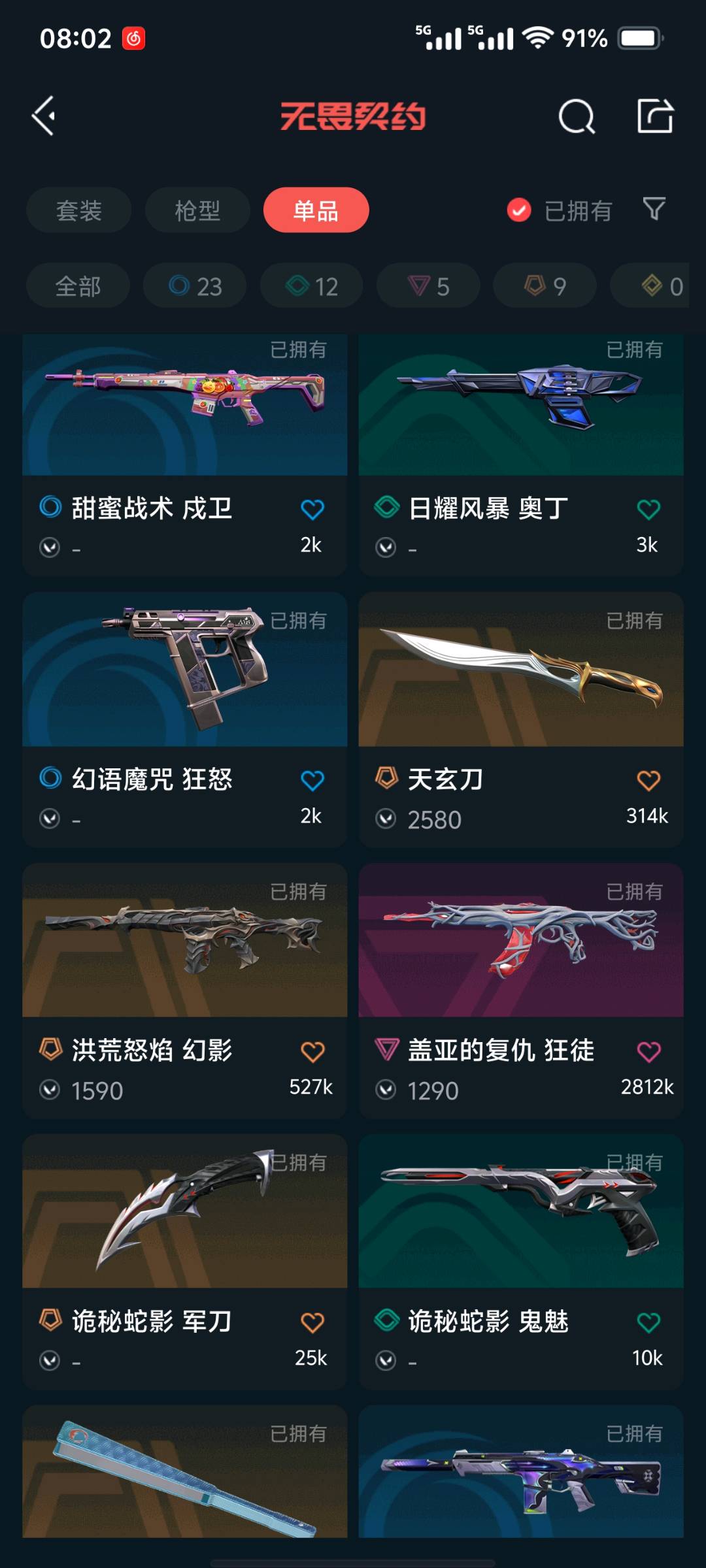
Task: Filter by the blue tier chip showing 23
Action: coord(195,286)
